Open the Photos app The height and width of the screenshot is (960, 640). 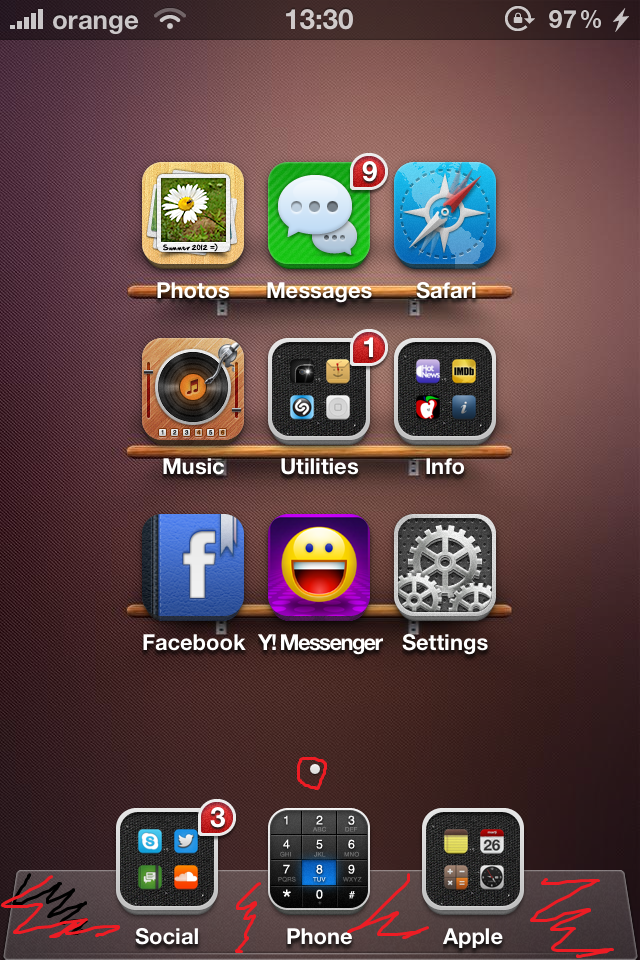(193, 215)
